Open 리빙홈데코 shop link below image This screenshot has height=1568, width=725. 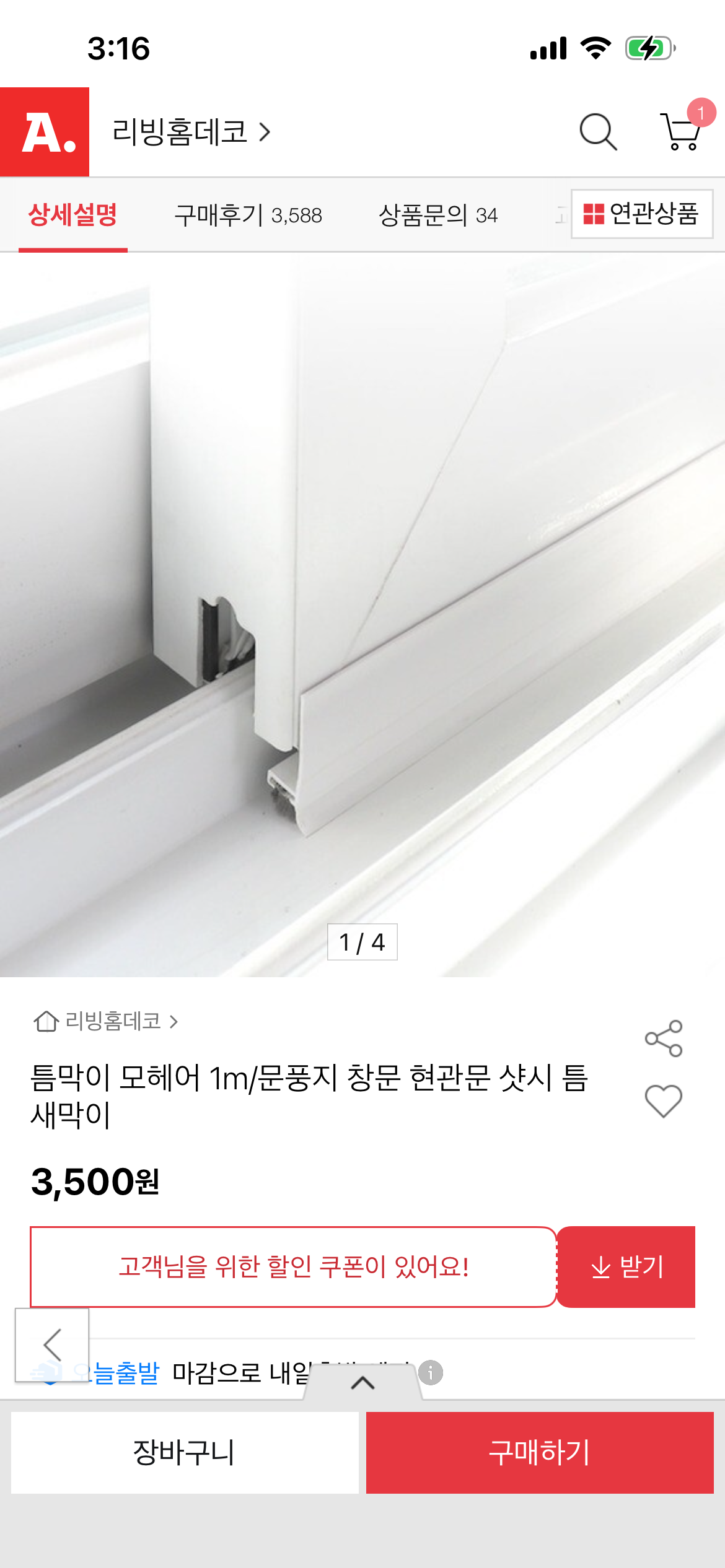pos(107,1021)
